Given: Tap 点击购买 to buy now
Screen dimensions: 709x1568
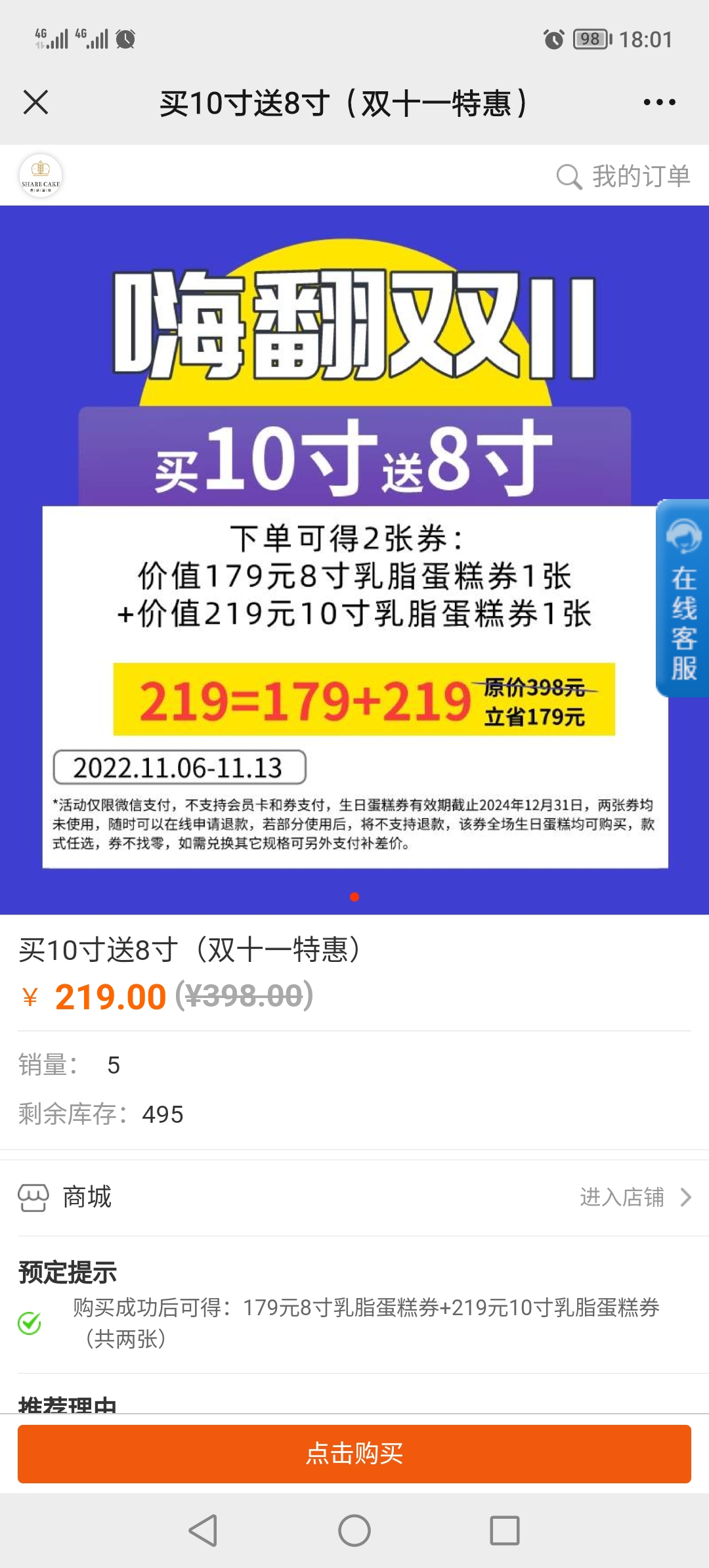Looking at the screenshot, I should click(x=354, y=1454).
